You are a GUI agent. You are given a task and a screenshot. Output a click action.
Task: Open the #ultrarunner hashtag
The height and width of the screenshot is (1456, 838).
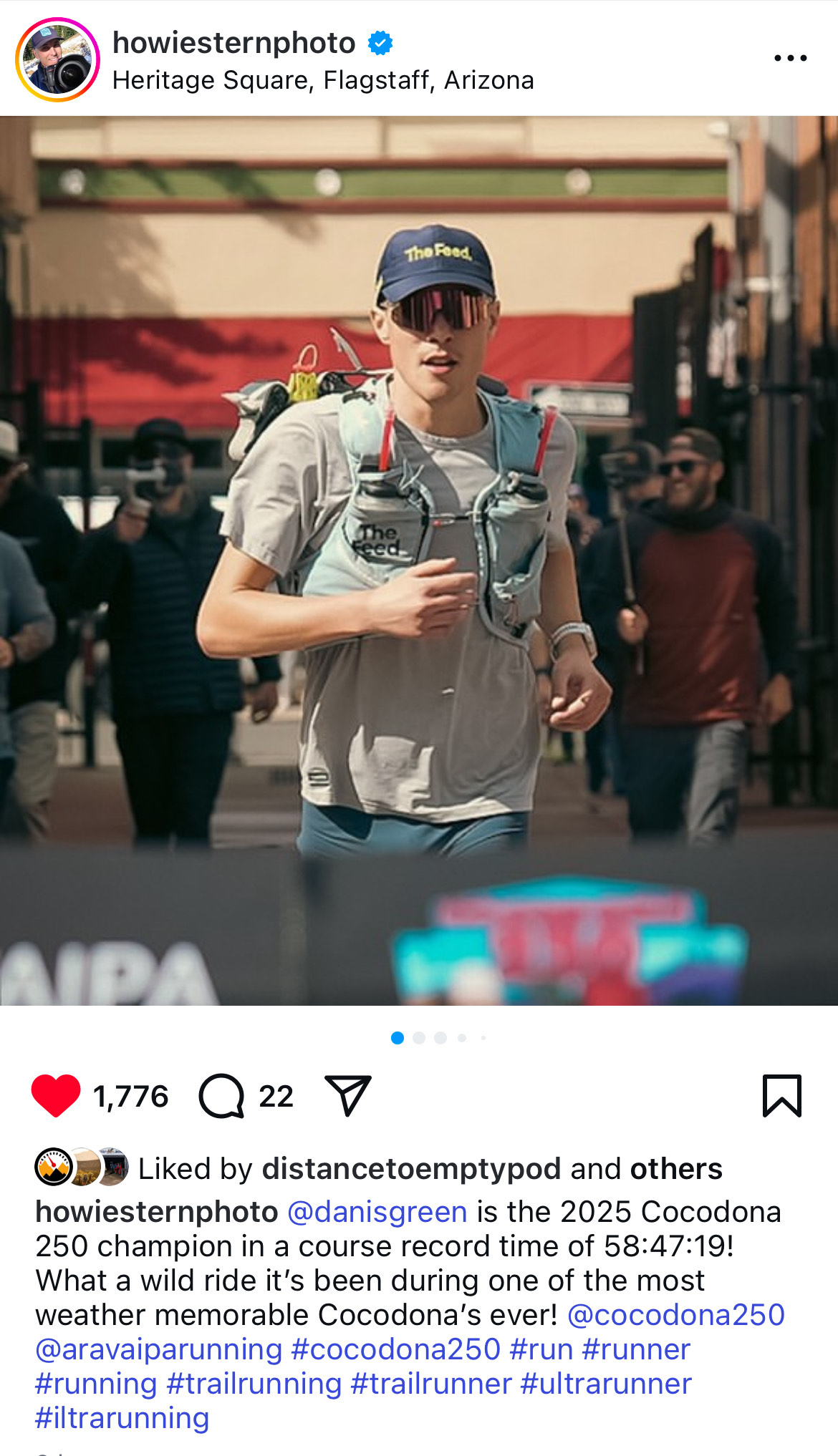606,1384
